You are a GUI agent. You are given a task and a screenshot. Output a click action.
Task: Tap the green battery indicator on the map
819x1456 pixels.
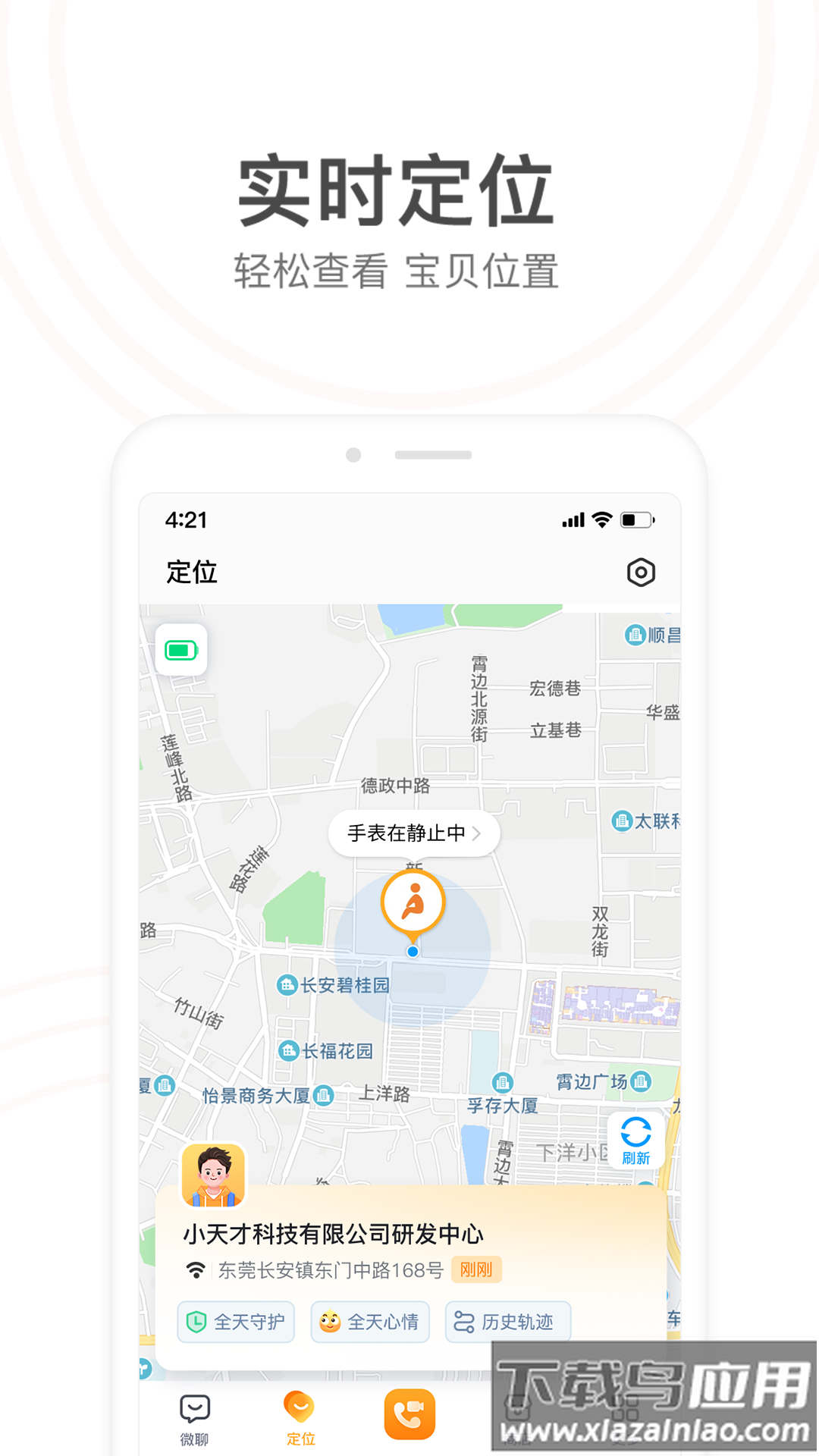click(x=182, y=650)
